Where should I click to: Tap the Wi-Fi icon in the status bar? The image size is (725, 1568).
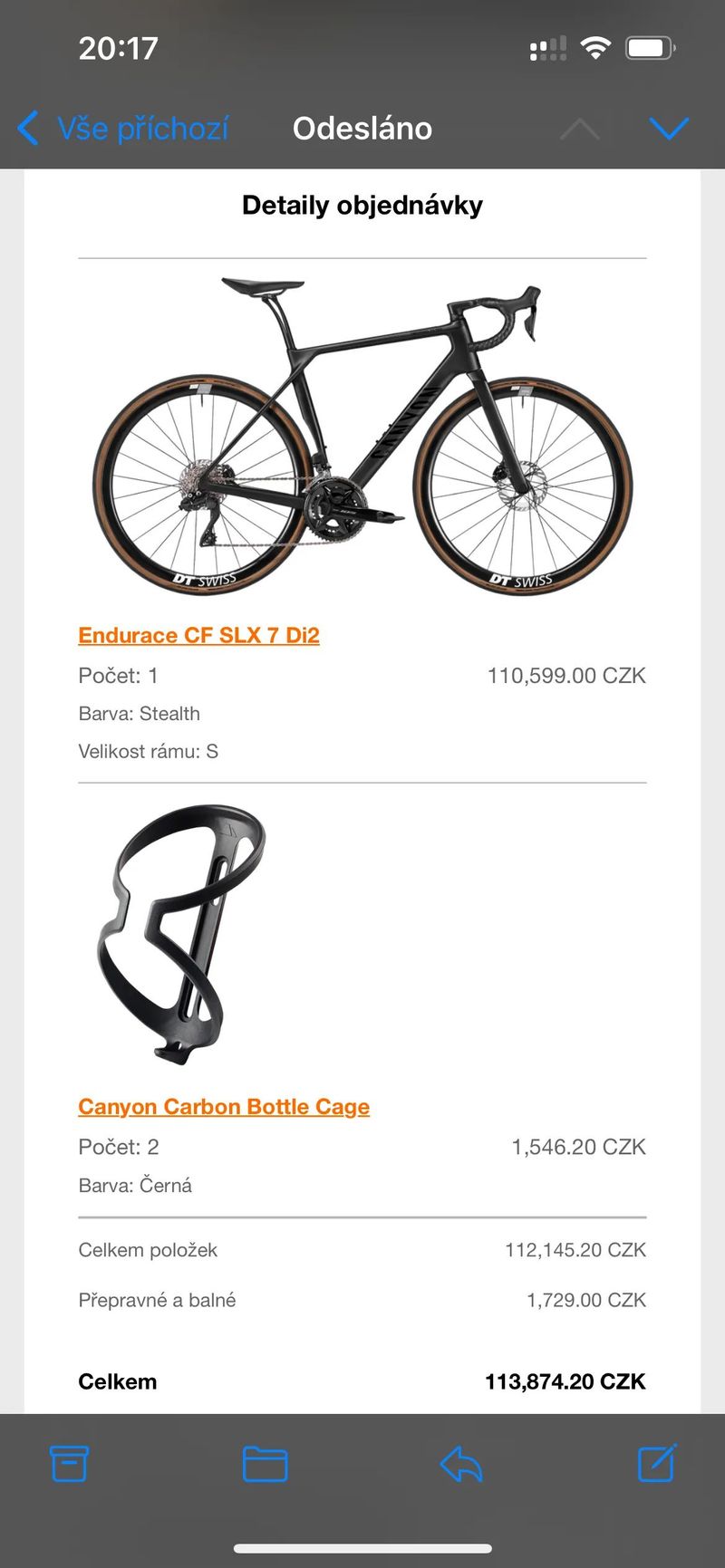(x=595, y=47)
